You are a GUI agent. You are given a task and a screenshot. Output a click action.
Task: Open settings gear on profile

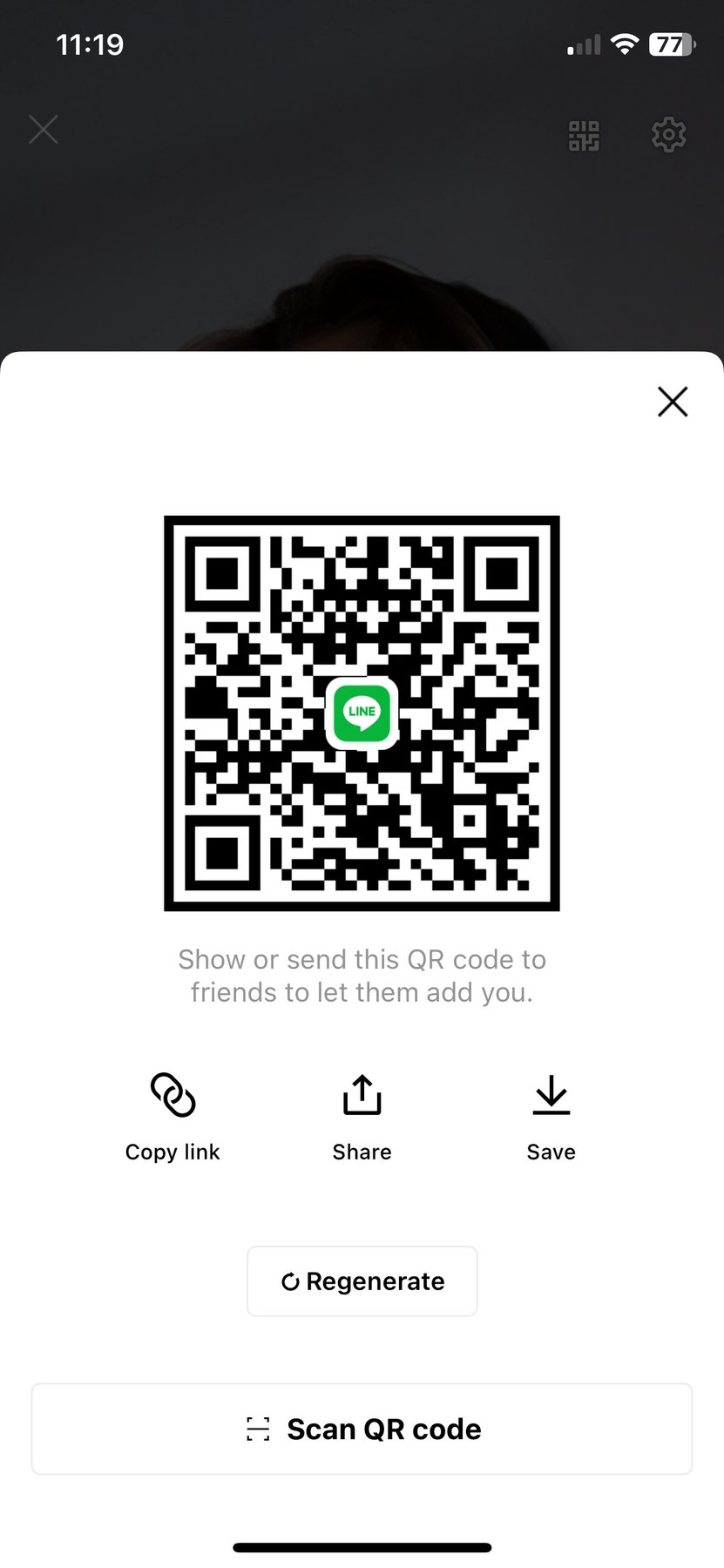669,135
